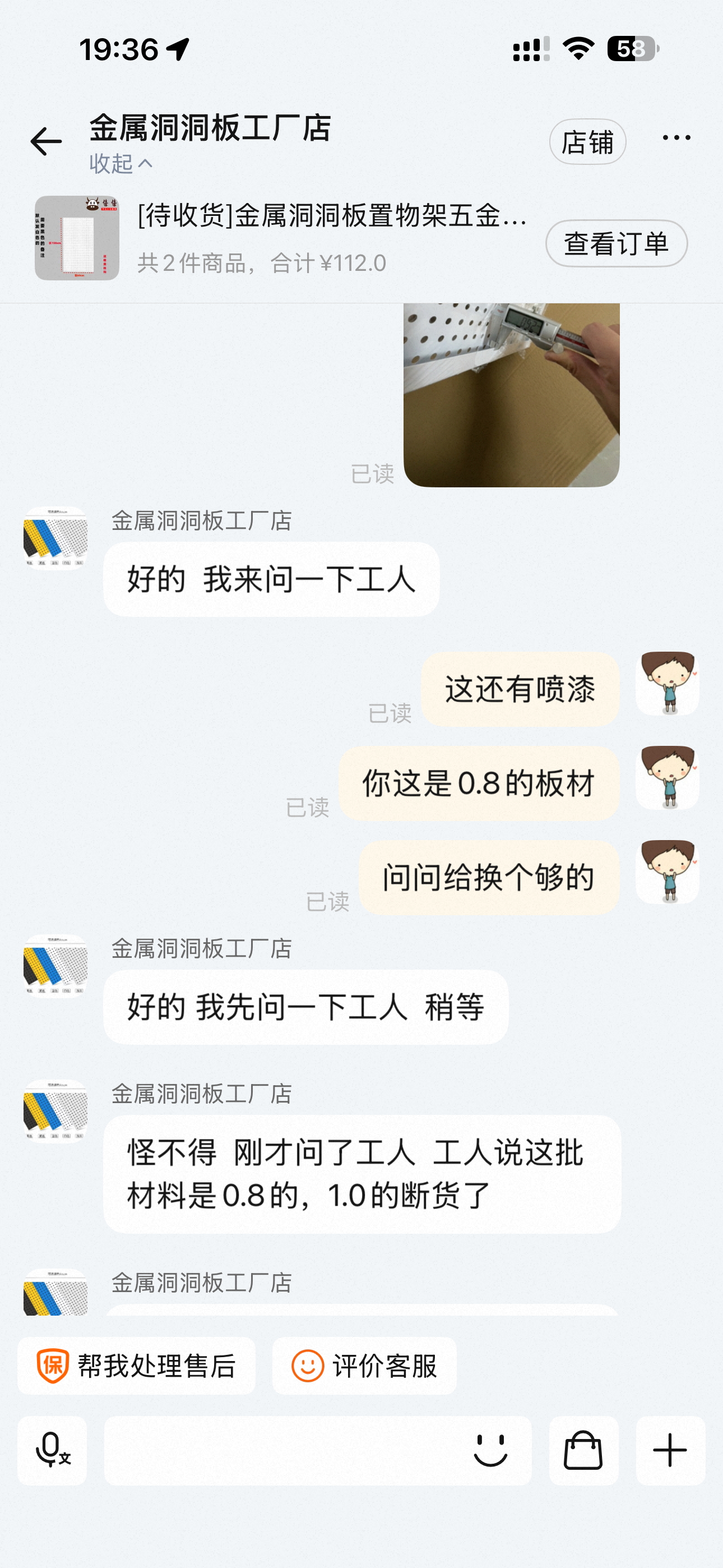
Task: Rate the service with 评价客服
Action: tap(364, 1366)
